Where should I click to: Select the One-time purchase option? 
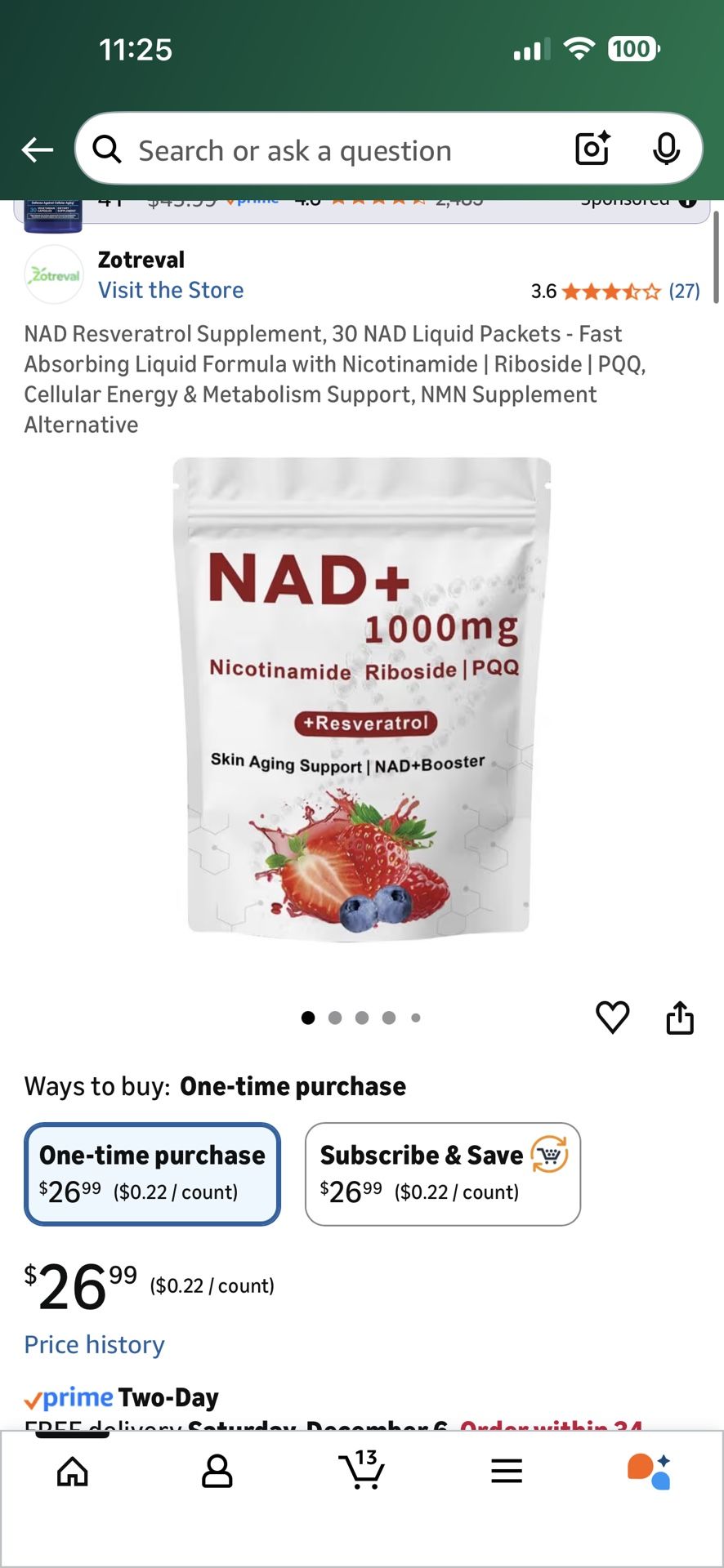152,1174
